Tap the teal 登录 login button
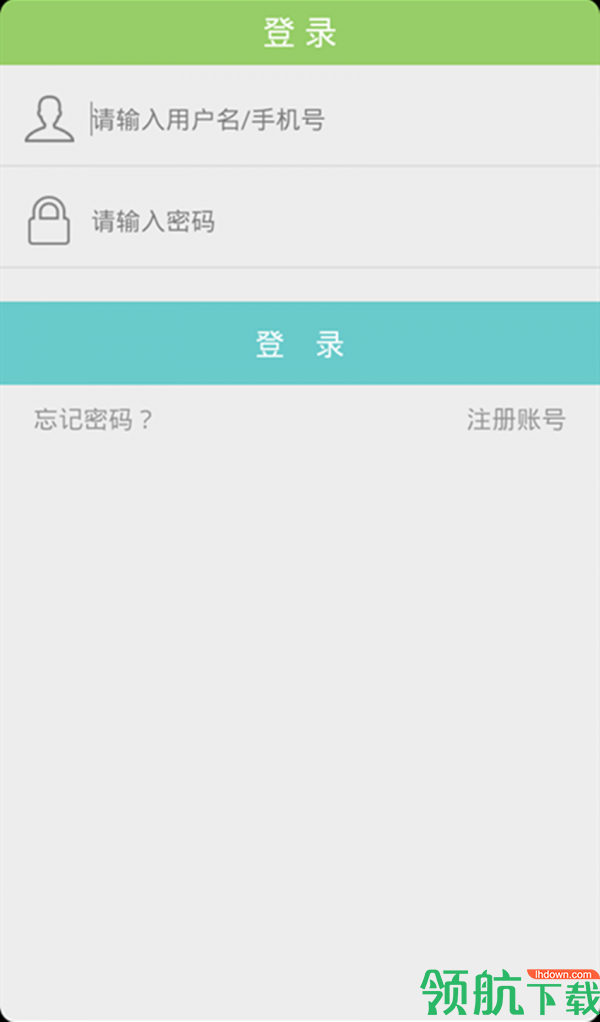This screenshot has width=600, height=1022. tap(300, 344)
